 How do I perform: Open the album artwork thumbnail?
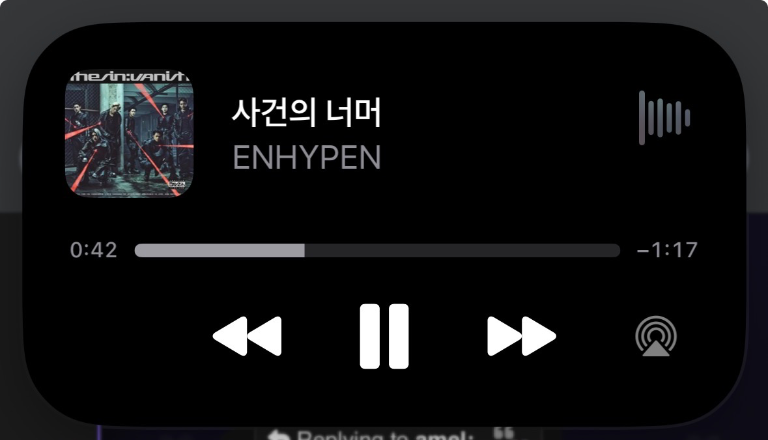point(129,134)
